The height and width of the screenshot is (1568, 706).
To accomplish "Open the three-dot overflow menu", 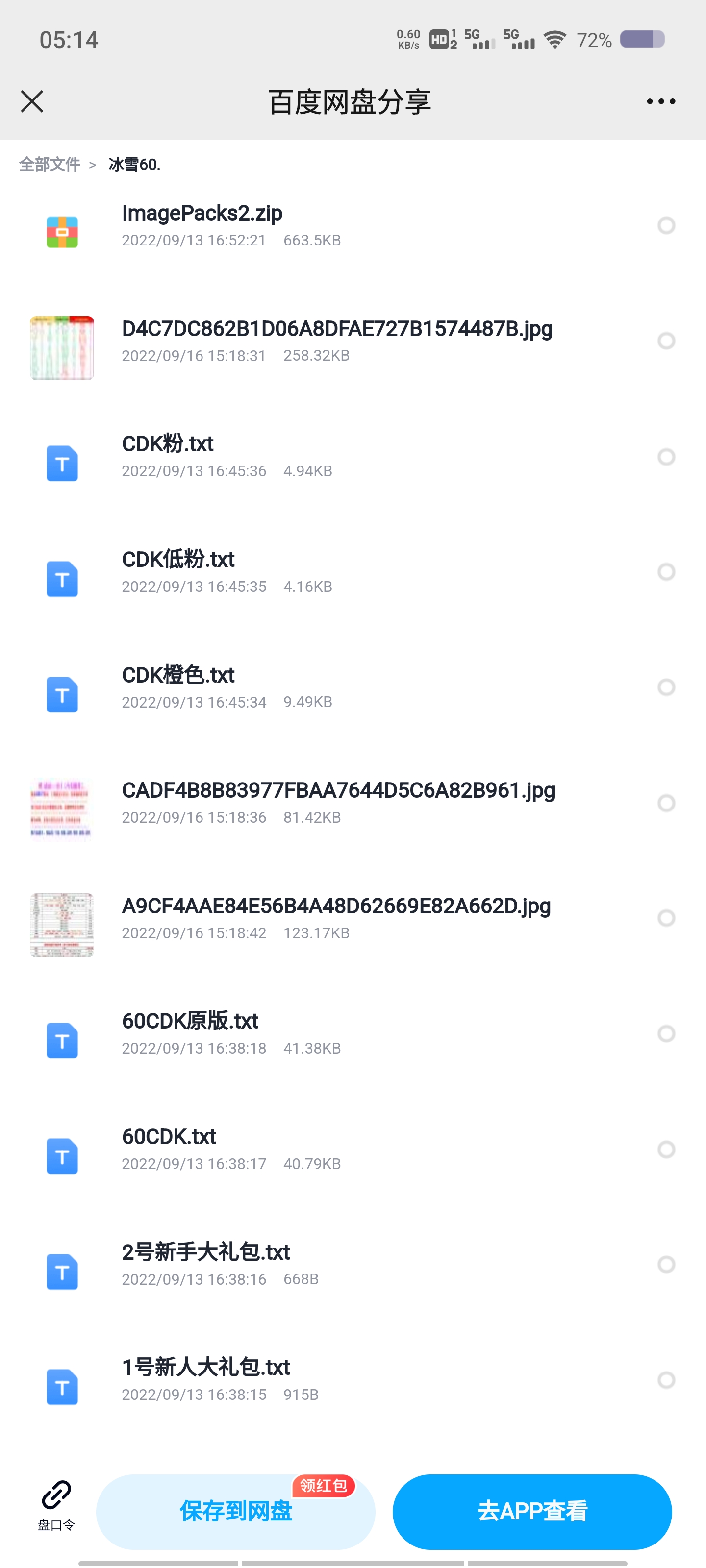I will (660, 101).
